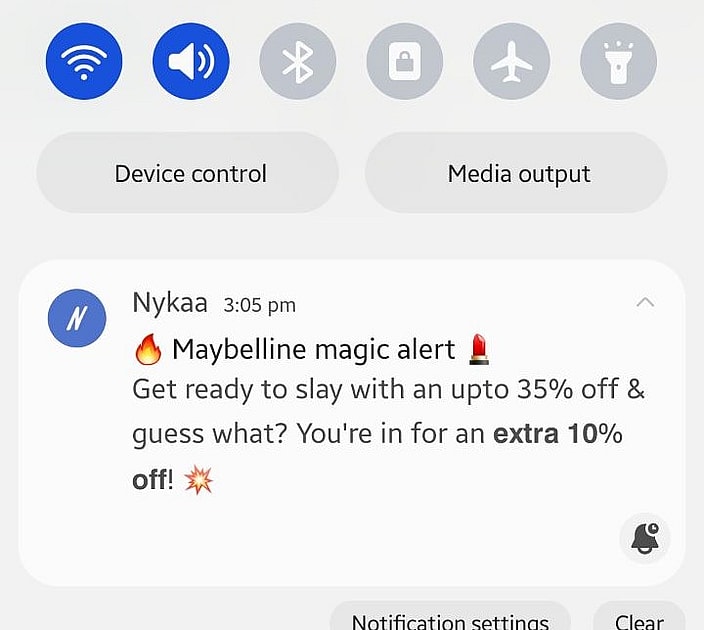This screenshot has height=630, width=704.
Task: Open Device control
Action: click(x=188, y=173)
